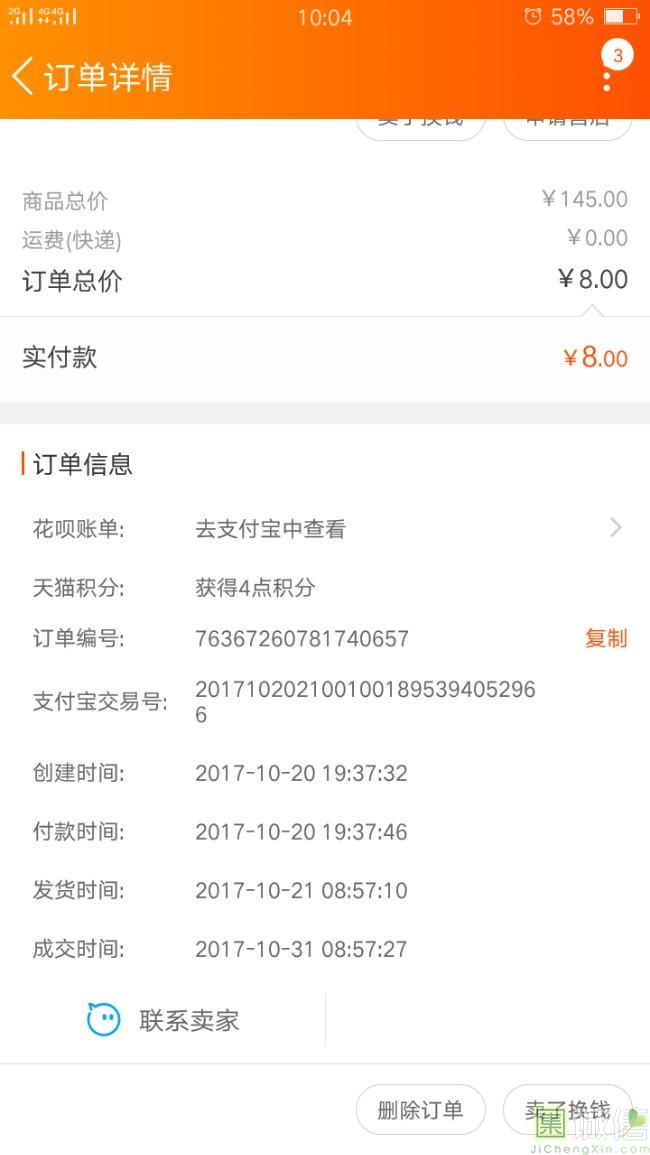Go back from order details
Image resolution: width=650 pixels, height=1155 pixels.
24,77
